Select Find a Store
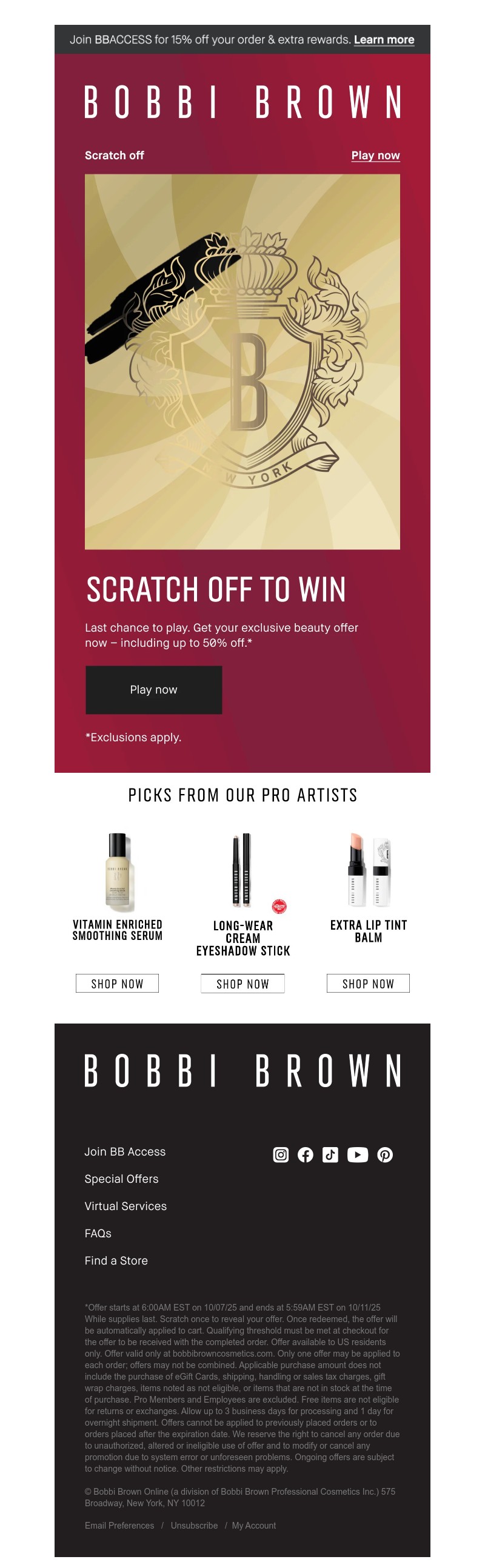The image size is (485, 1568). point(116,1260)
